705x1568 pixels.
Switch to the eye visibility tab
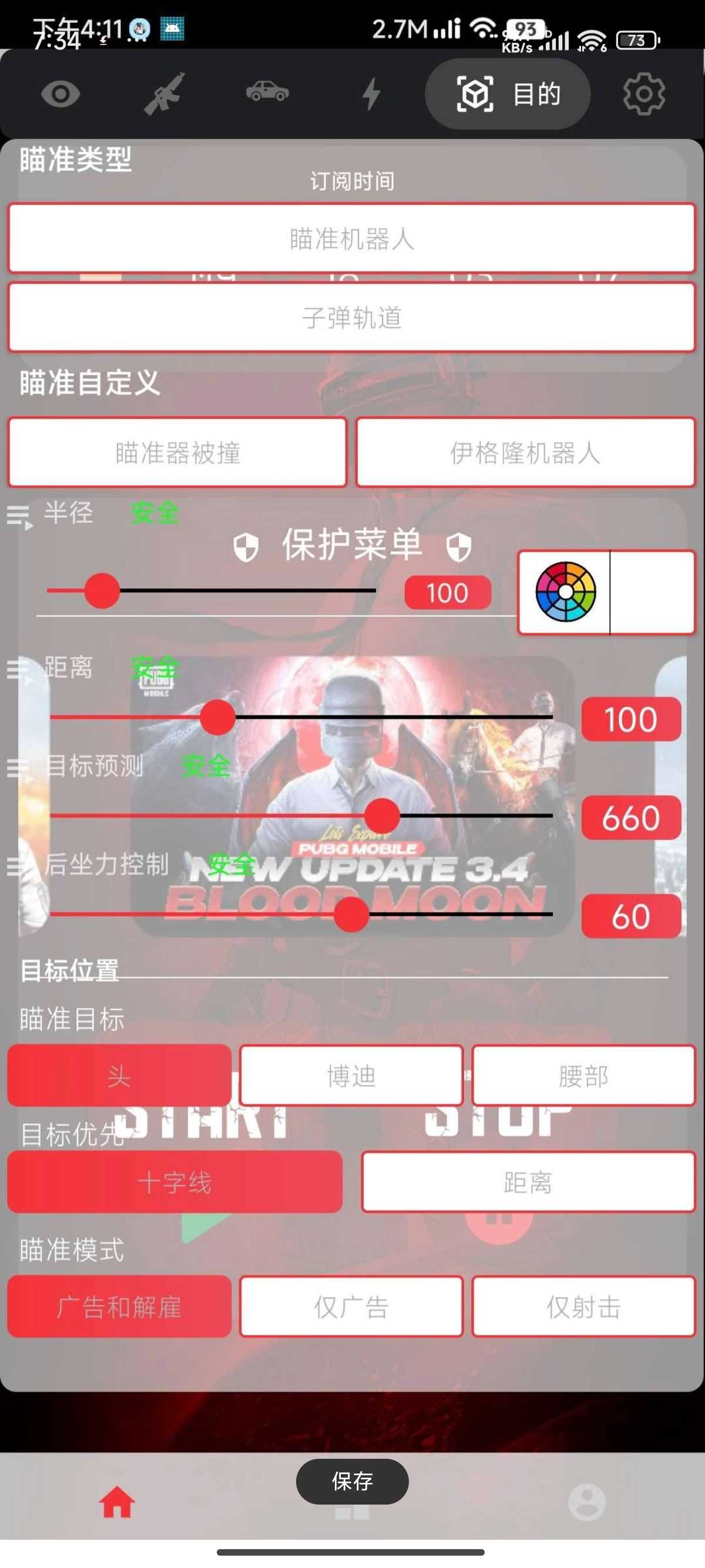(61, 95)
